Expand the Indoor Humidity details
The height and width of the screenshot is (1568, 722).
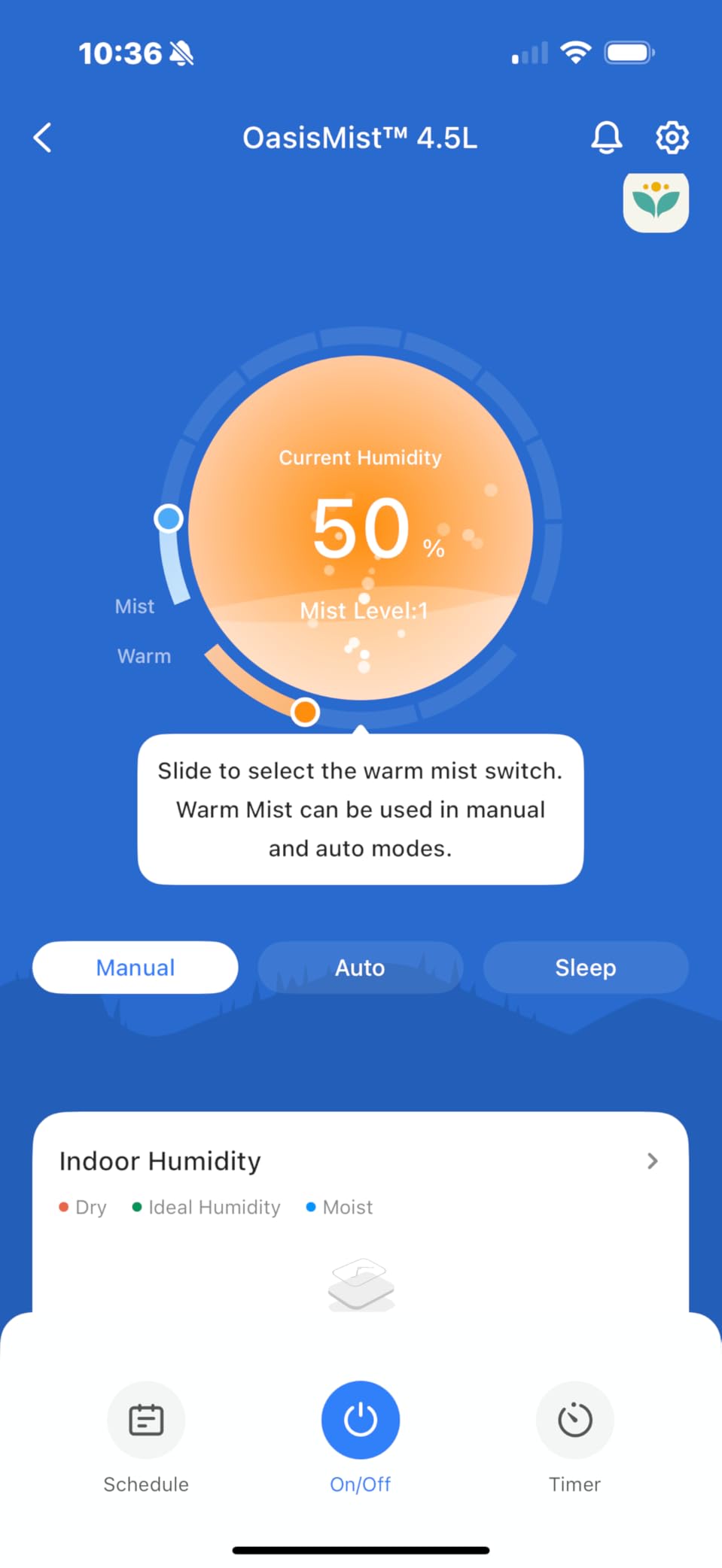click(x=652, y=1161)
